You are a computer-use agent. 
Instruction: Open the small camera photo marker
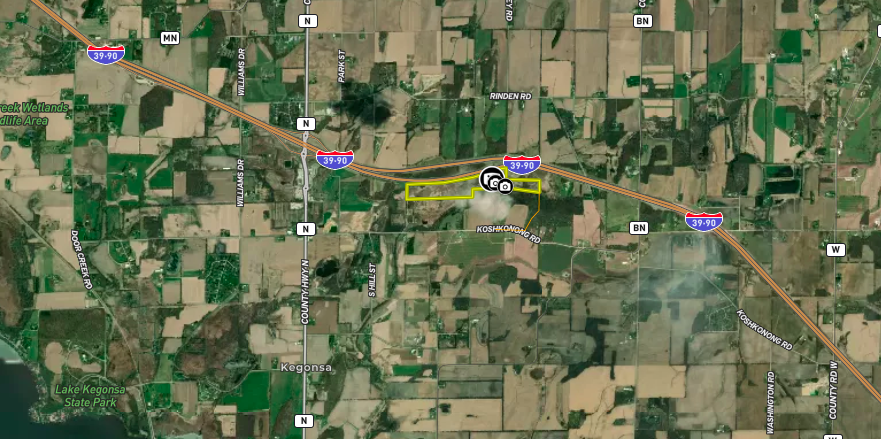[506, 186]
